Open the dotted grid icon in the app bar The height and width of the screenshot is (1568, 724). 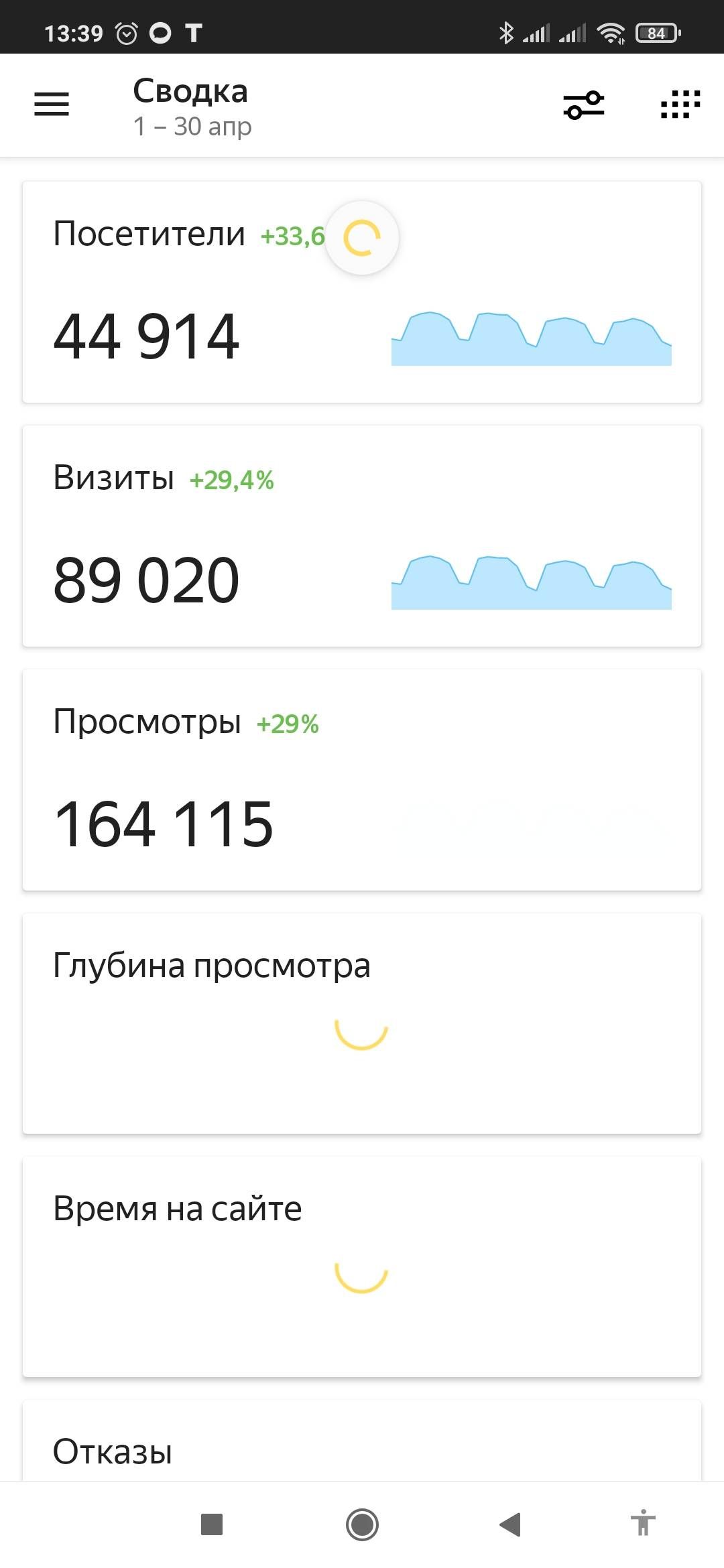pos(680,105)
